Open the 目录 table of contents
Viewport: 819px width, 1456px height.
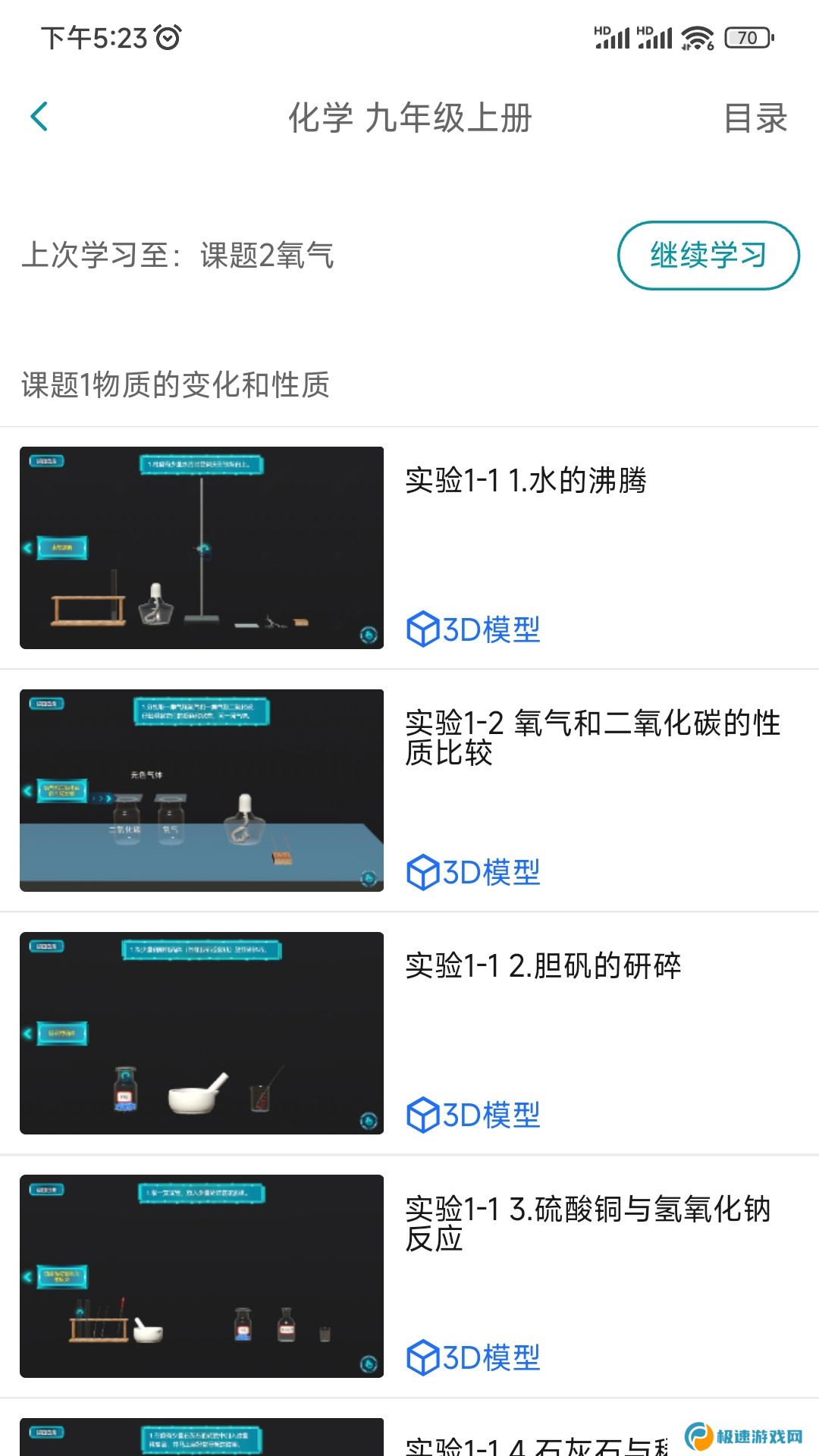(755, 118)
